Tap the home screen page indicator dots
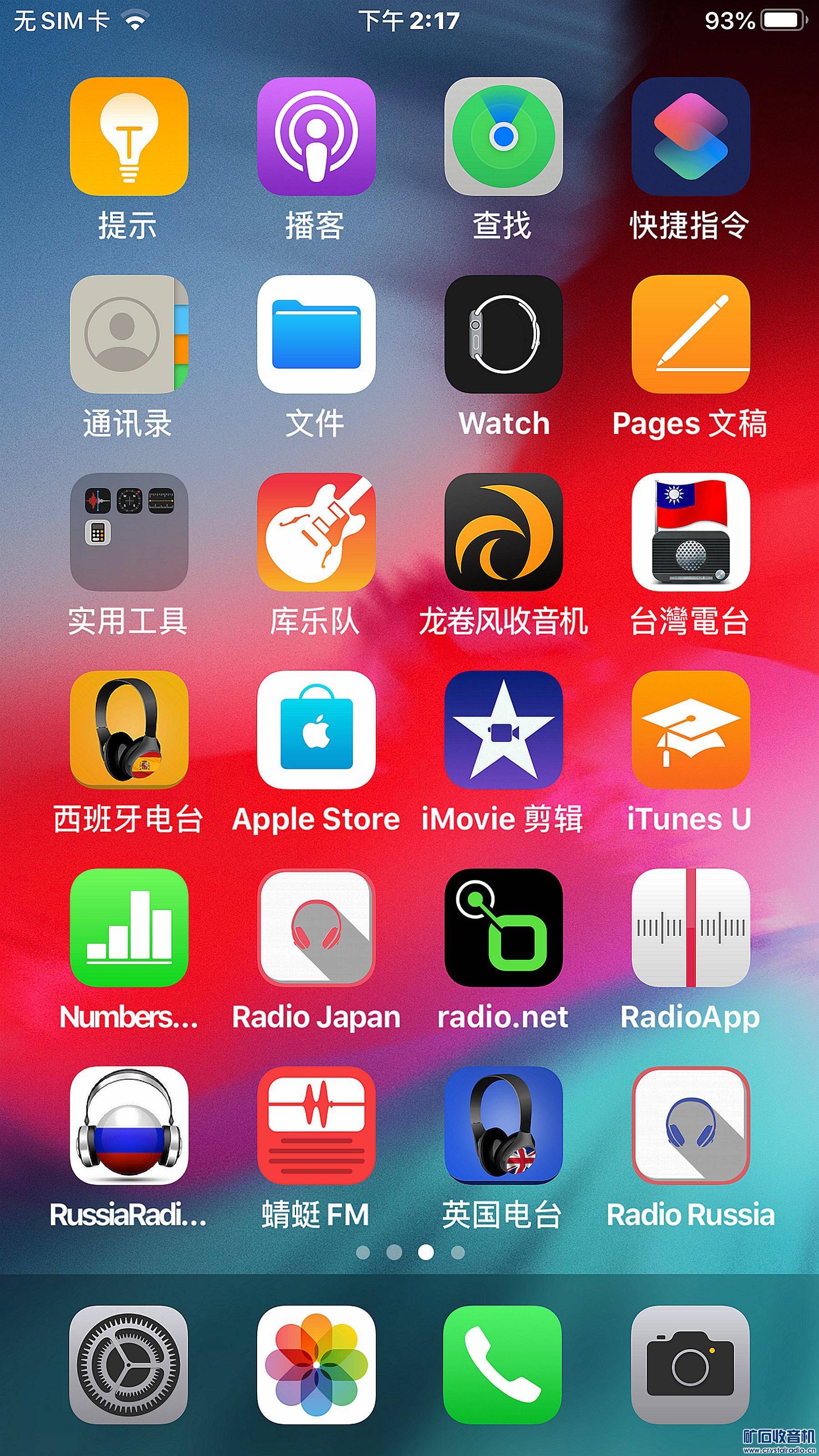This screenshot has width=819, height=1456. pyautogui.click(x=410, y=1253)
